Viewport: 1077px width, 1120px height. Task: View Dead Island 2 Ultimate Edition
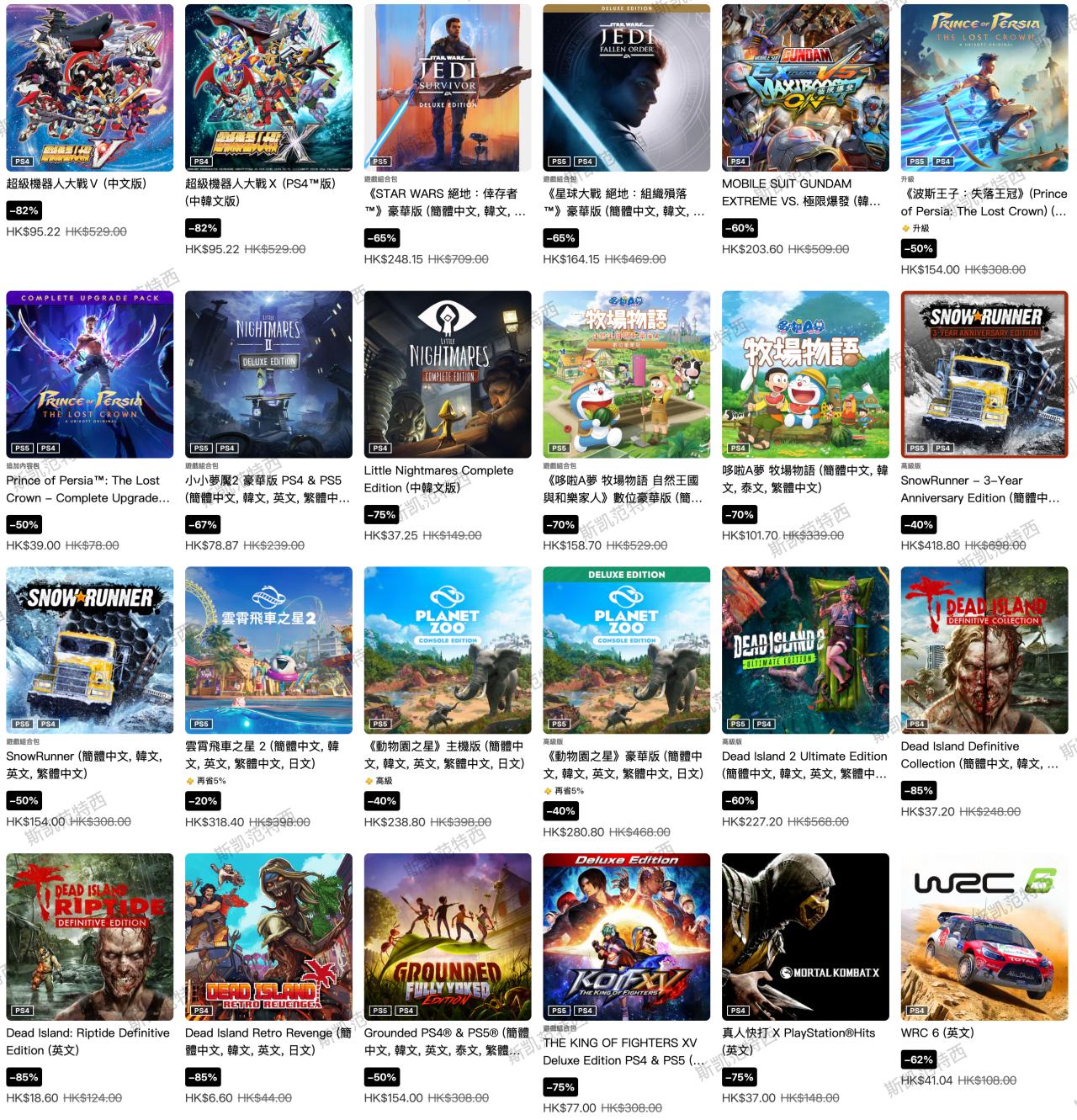(x=805, y=650)
